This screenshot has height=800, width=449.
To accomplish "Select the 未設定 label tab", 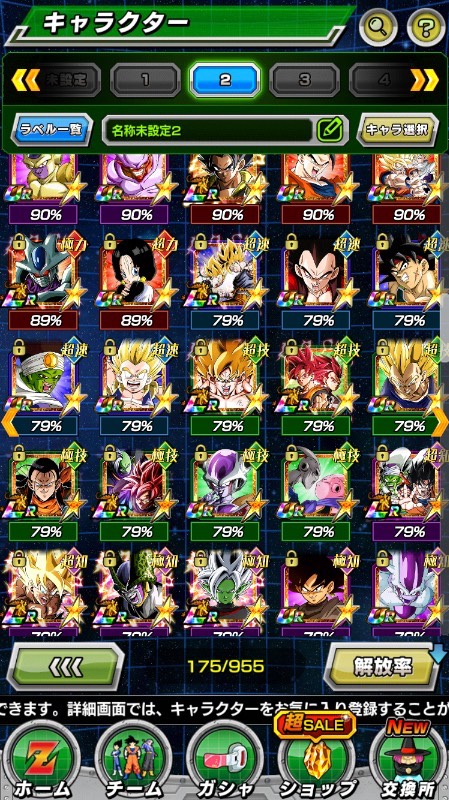I will [x=66, y=80].
